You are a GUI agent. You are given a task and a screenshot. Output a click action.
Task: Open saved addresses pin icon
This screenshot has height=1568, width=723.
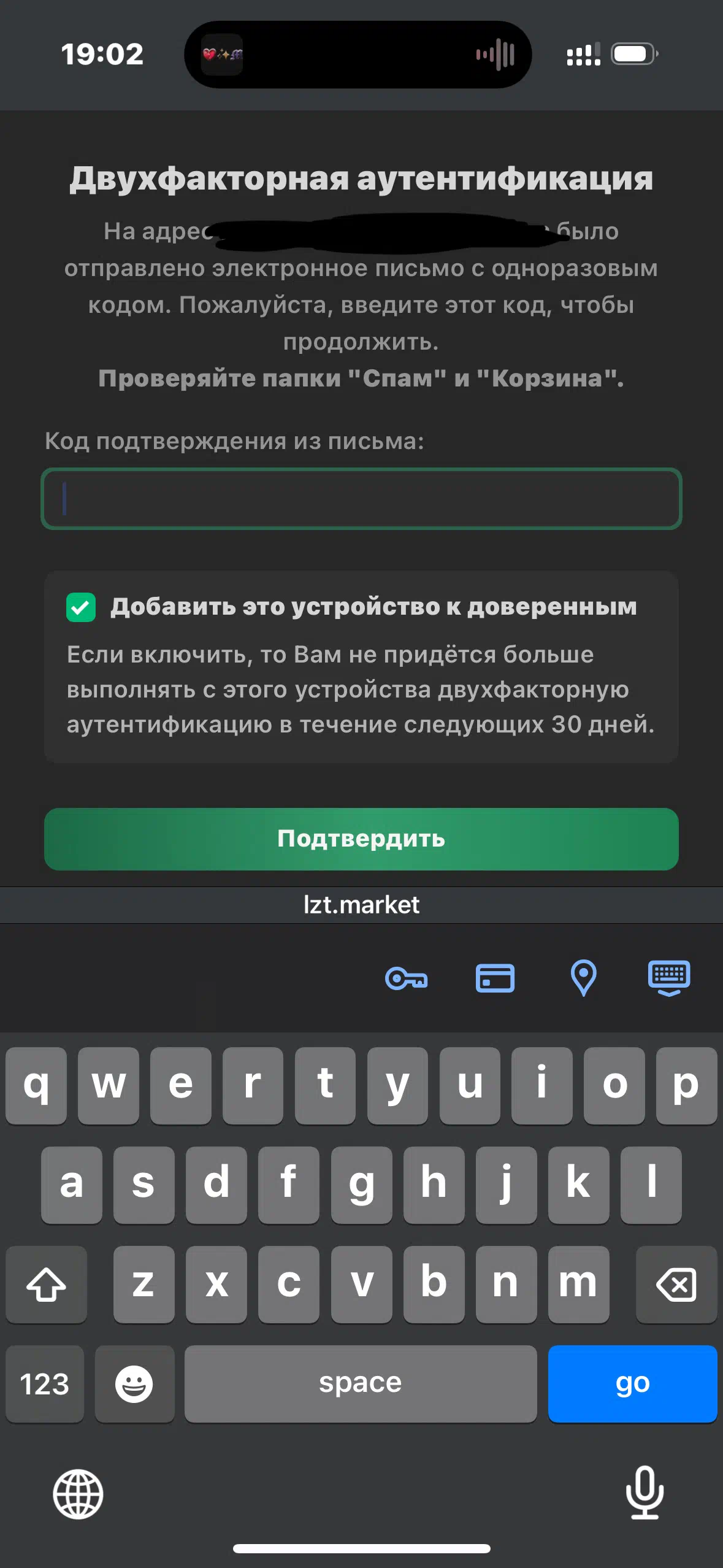[583, 978]
